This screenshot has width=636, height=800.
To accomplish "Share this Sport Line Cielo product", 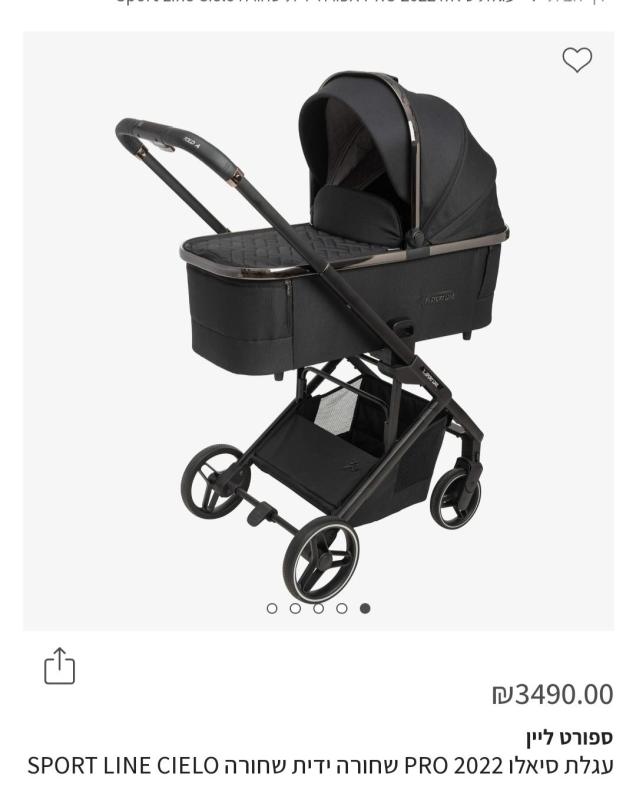I will (60, 667).
